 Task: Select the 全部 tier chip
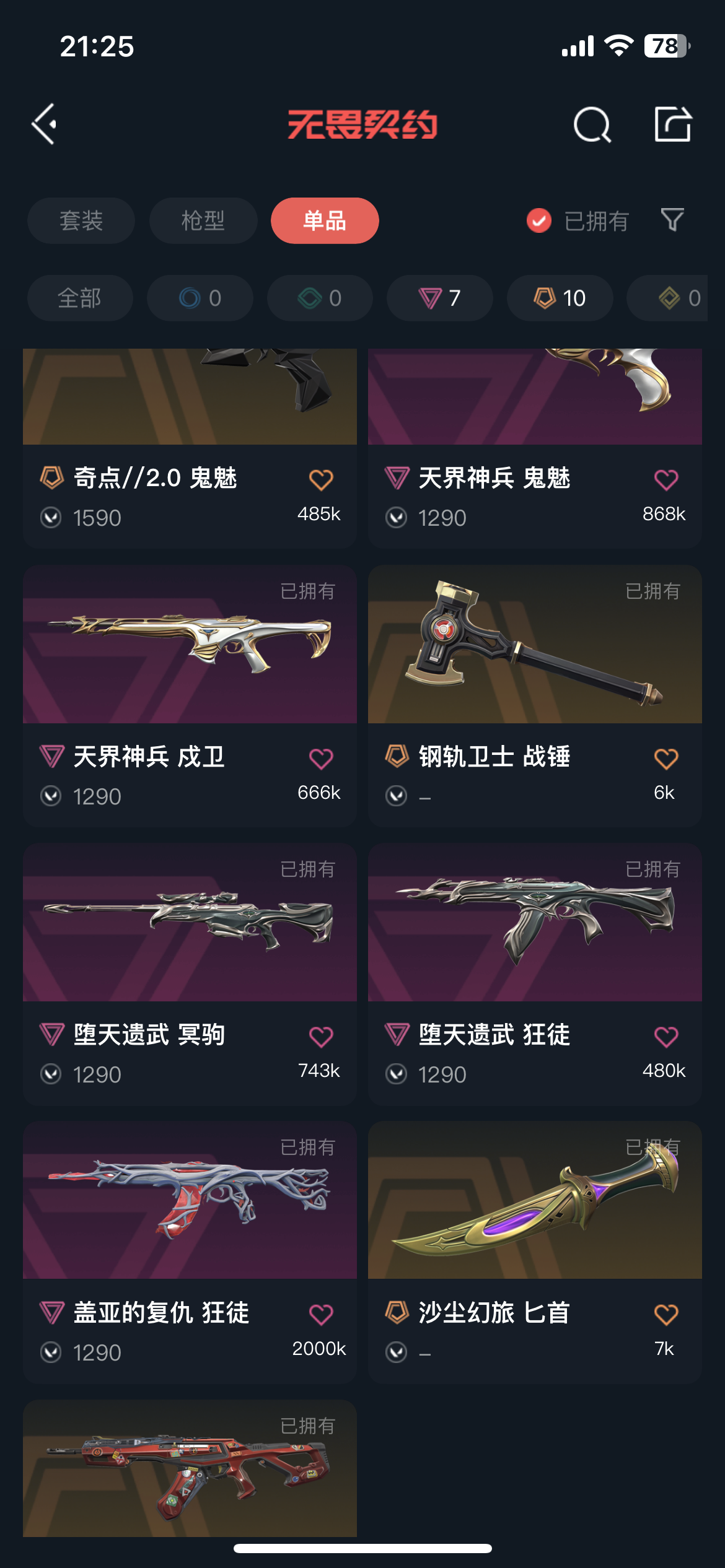[x=80, y=298]
